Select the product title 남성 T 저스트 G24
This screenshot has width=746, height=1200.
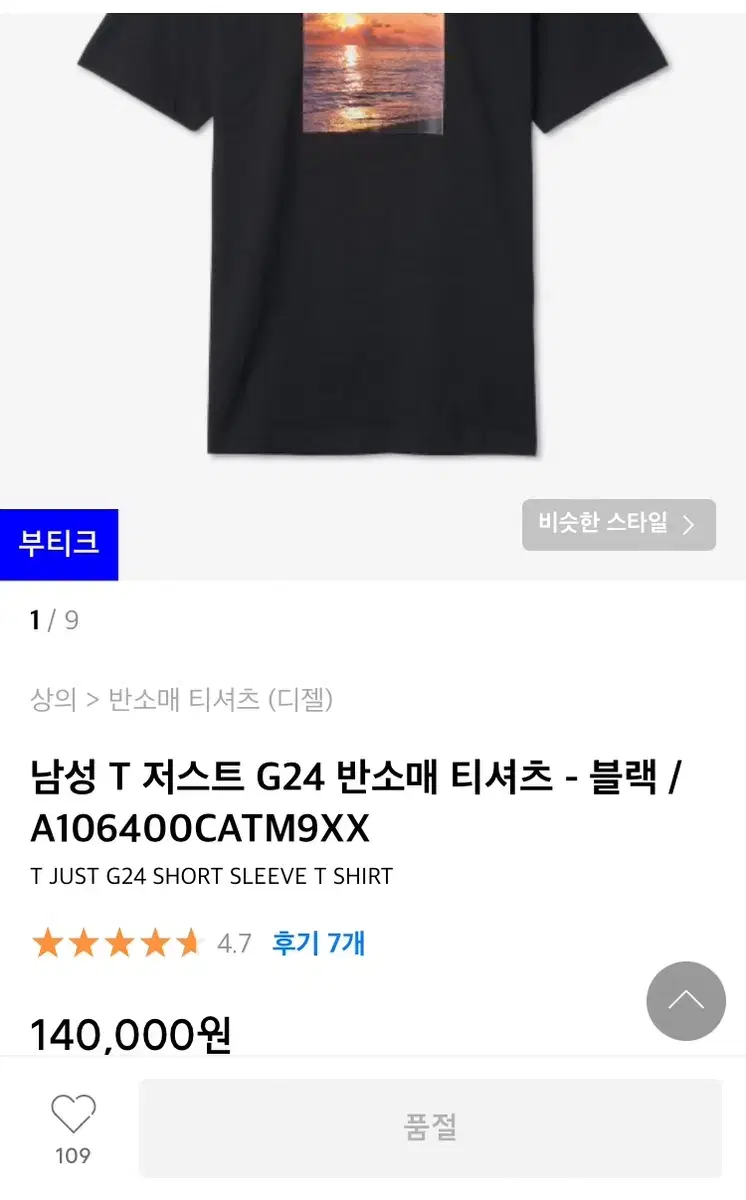pyautogui.click(x=300, y=775)
